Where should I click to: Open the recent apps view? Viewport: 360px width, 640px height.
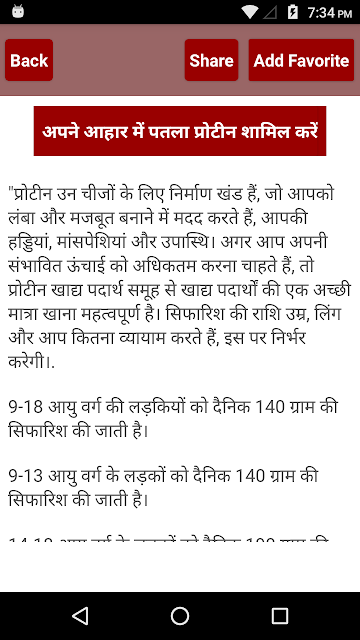[280, 616]
